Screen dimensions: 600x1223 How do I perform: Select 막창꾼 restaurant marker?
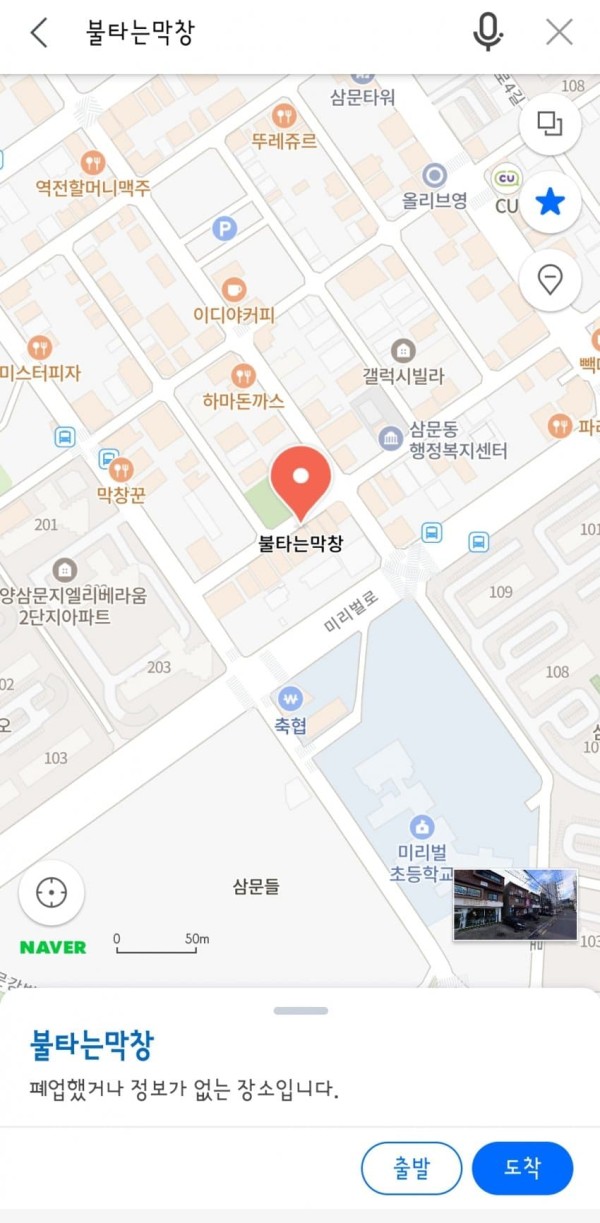click(121, 470)
